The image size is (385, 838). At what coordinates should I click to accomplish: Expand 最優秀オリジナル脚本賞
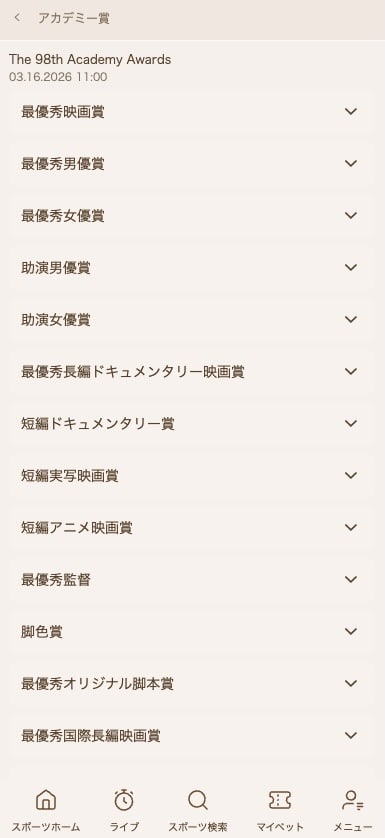(190, 683)
